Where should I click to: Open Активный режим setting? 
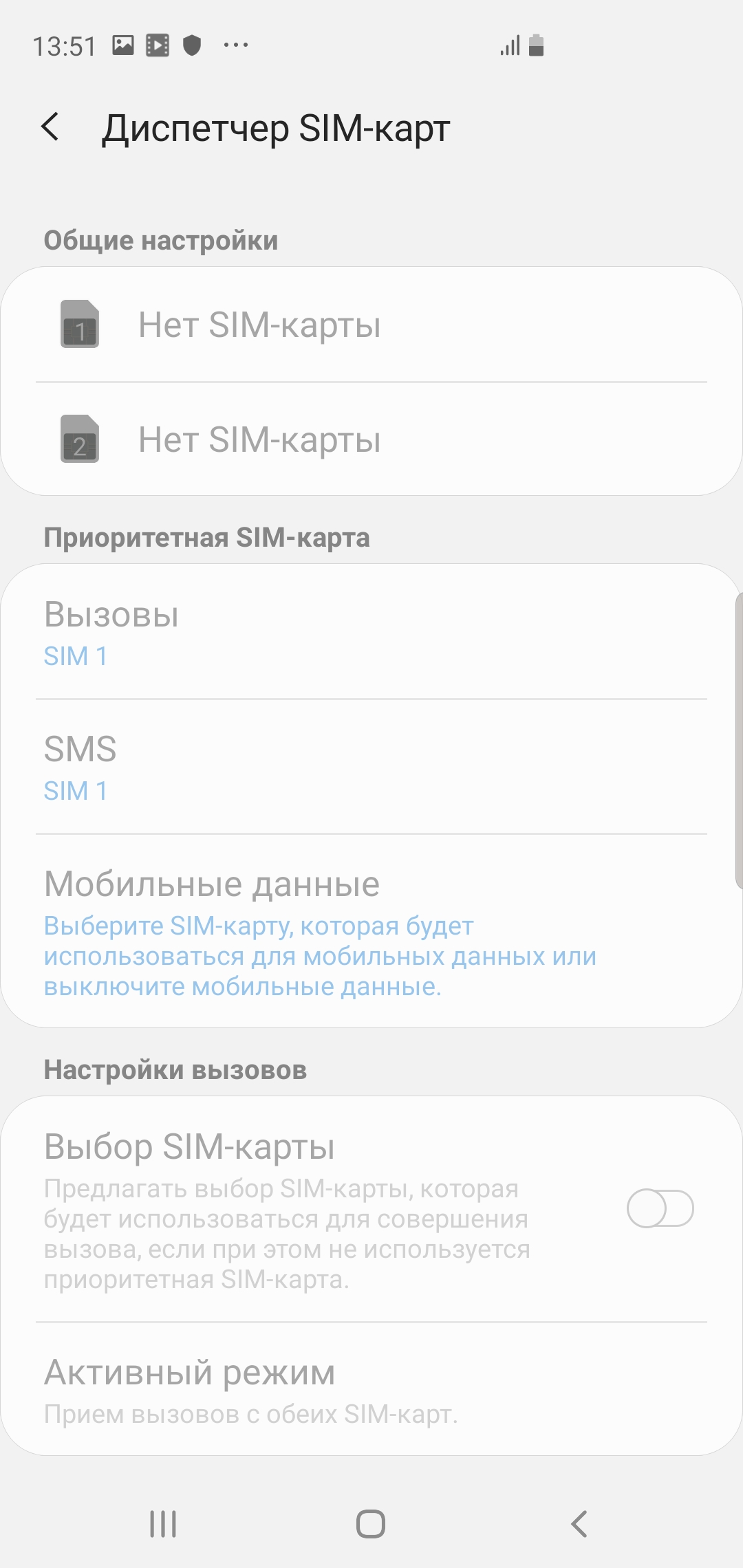[x=371, y=1389]
